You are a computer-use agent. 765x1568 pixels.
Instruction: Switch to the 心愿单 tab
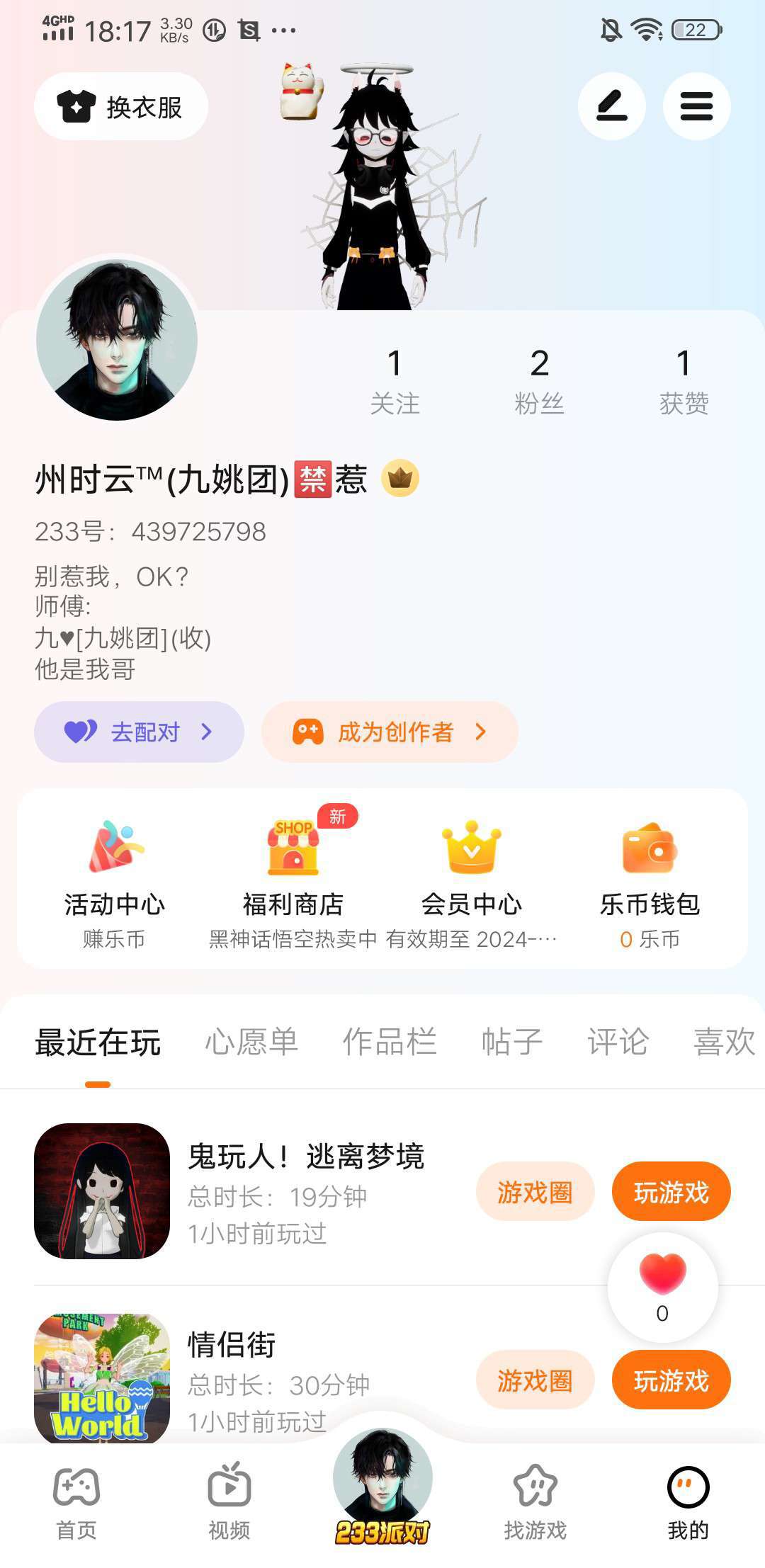coord(251,1042)
